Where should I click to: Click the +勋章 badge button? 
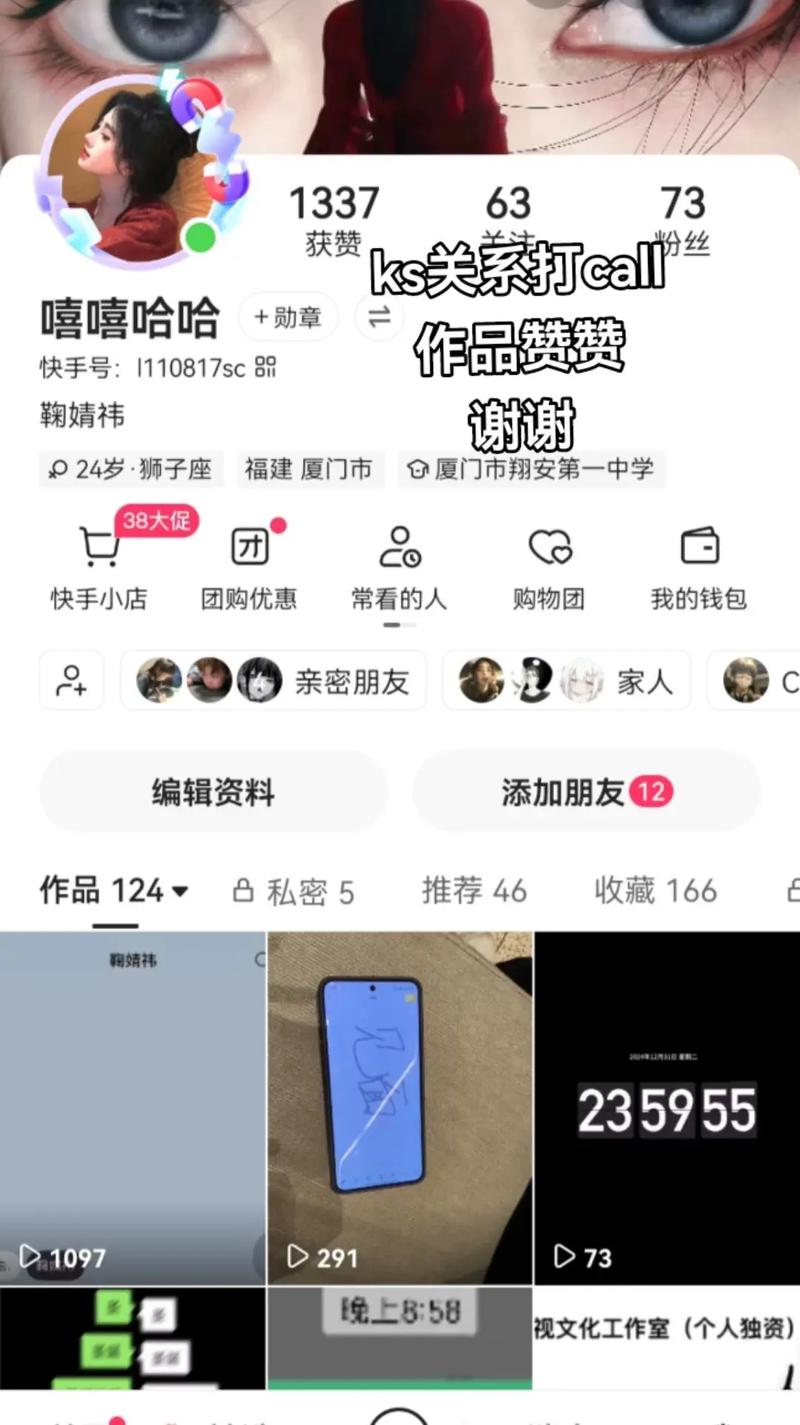(287, 317)
